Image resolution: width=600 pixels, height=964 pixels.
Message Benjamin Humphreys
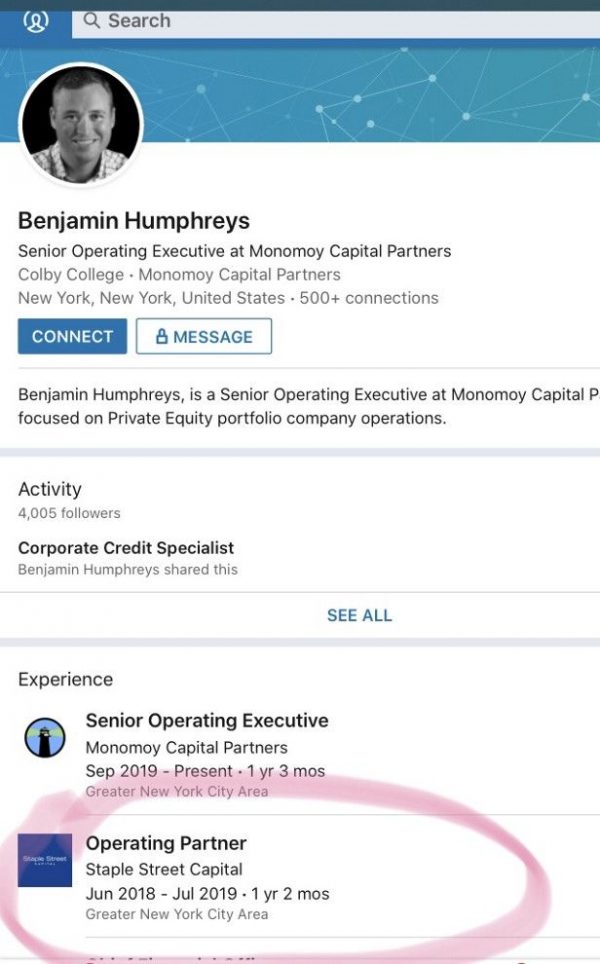coord(204,337)
